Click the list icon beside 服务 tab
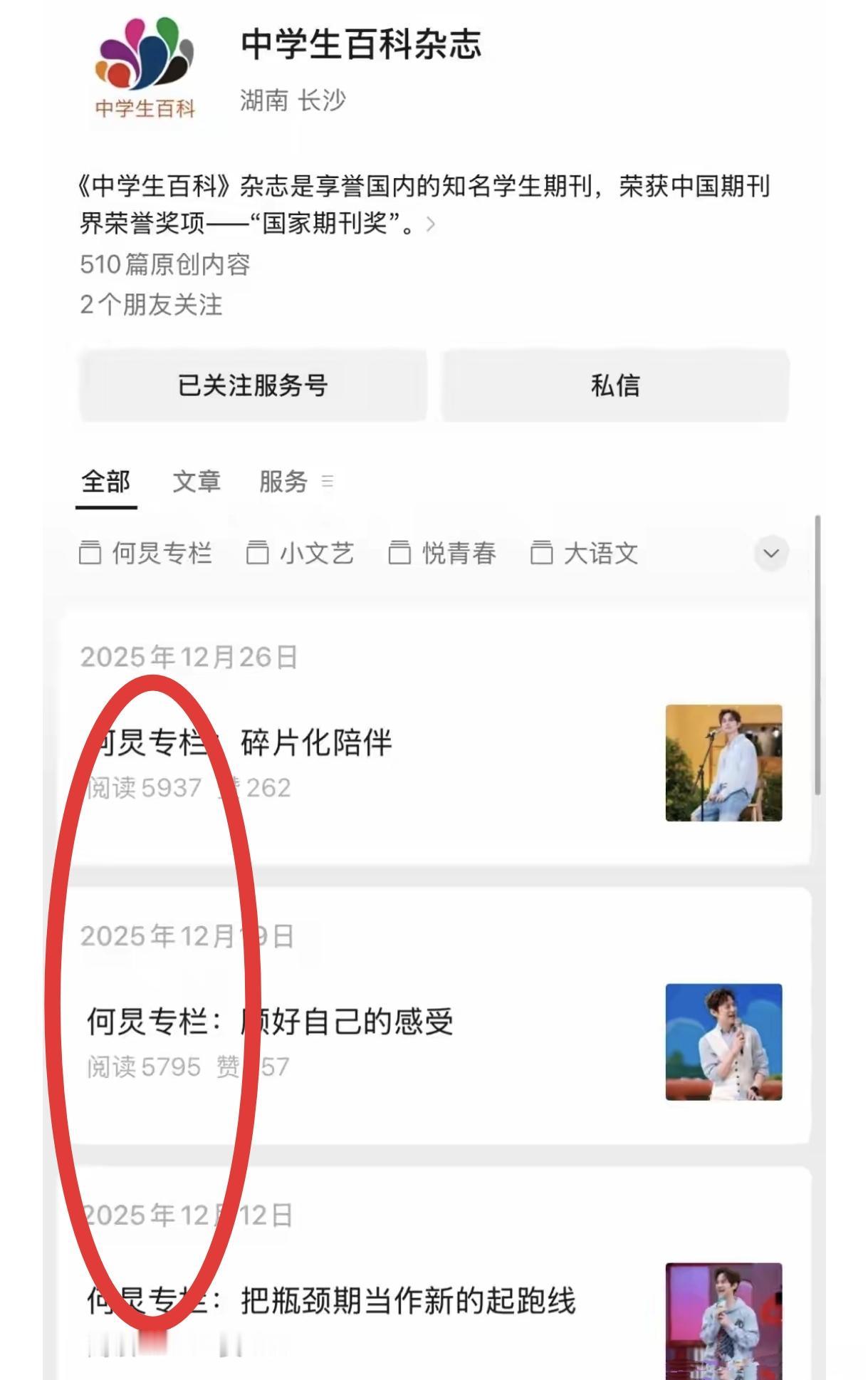 (328, 483)
